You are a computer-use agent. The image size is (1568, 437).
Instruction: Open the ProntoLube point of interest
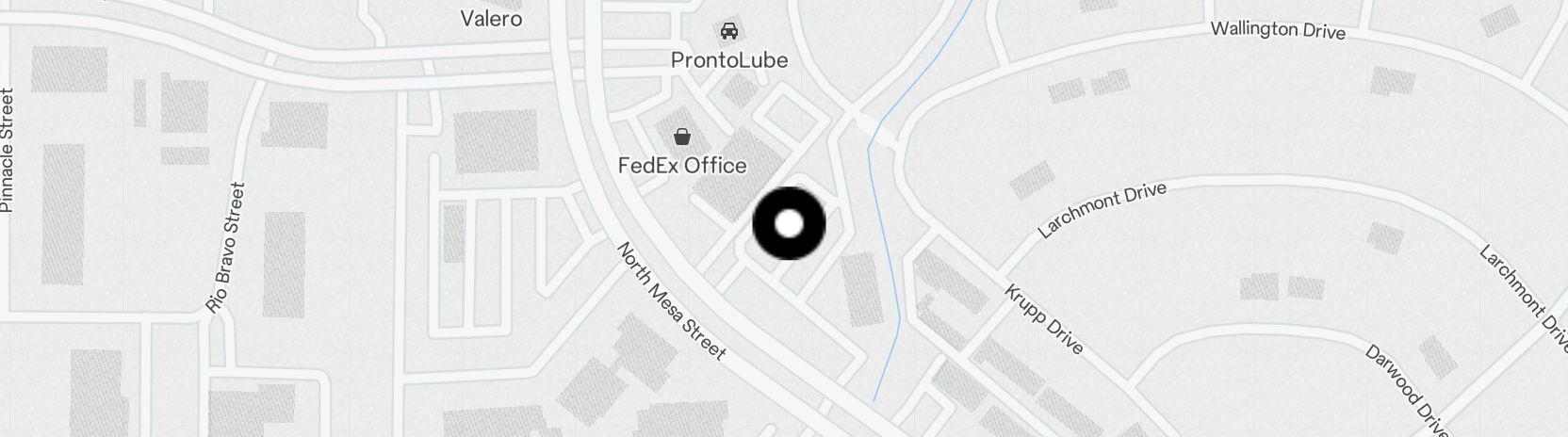(x=728, y=33)
